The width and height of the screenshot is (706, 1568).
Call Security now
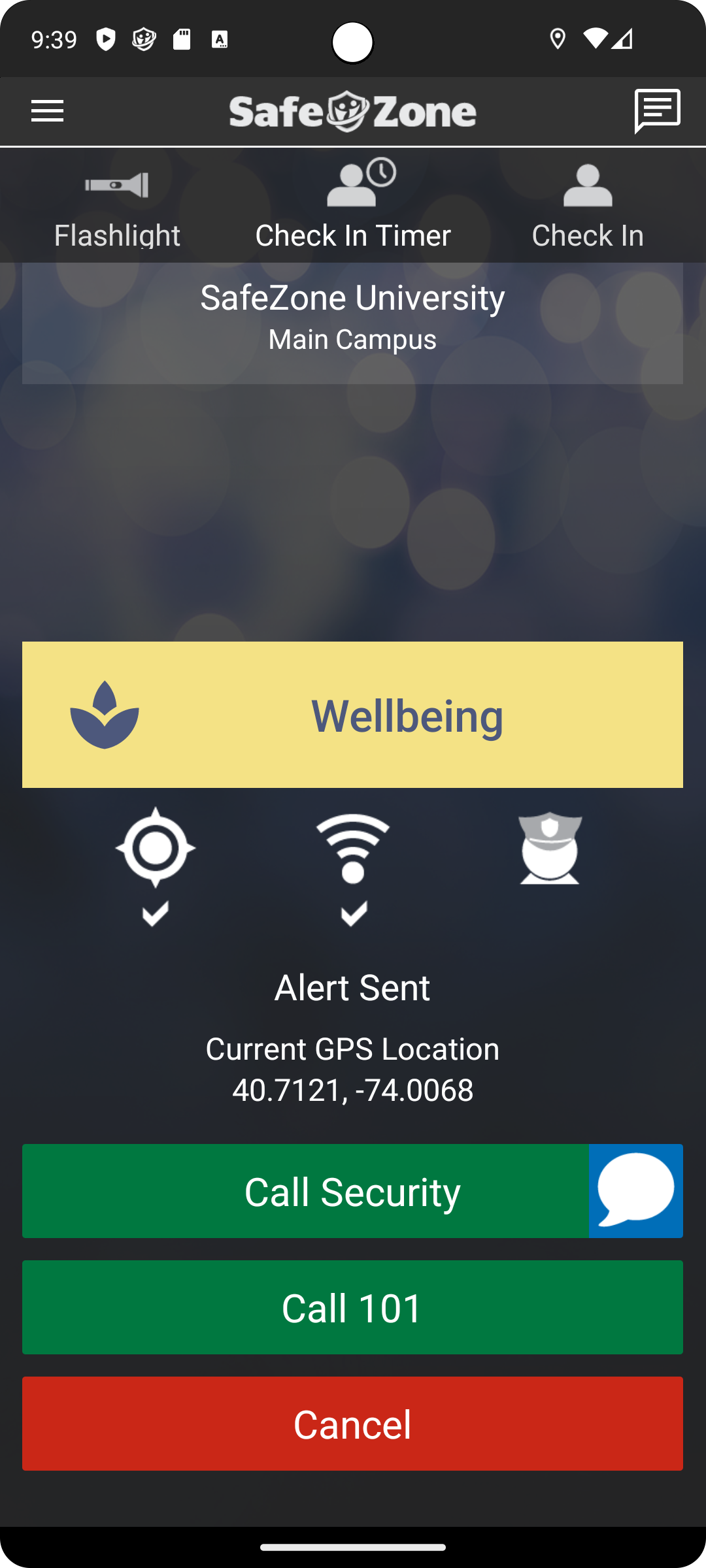tap(305, 1191)
